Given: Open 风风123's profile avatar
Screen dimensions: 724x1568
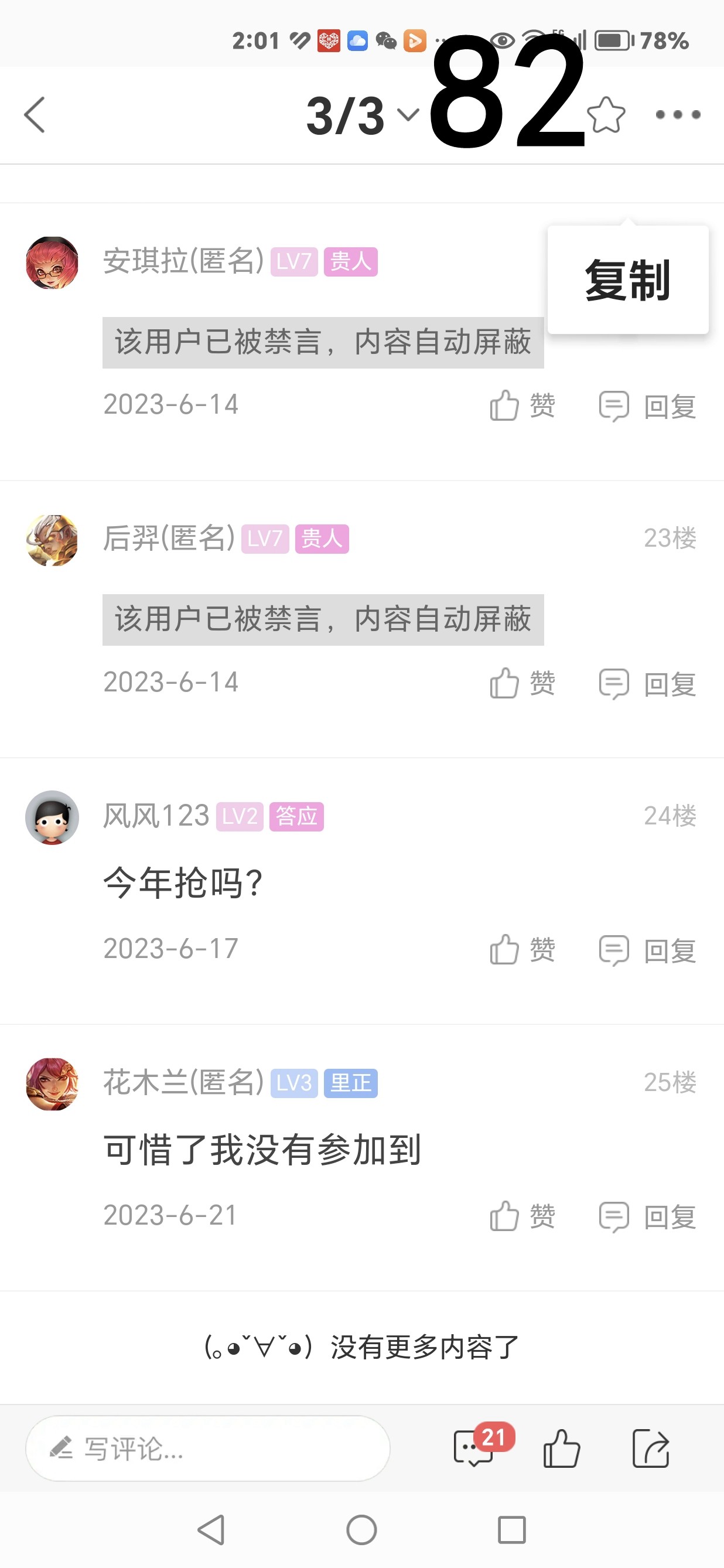Looking at the screenshot, I should tap(52, 817).
